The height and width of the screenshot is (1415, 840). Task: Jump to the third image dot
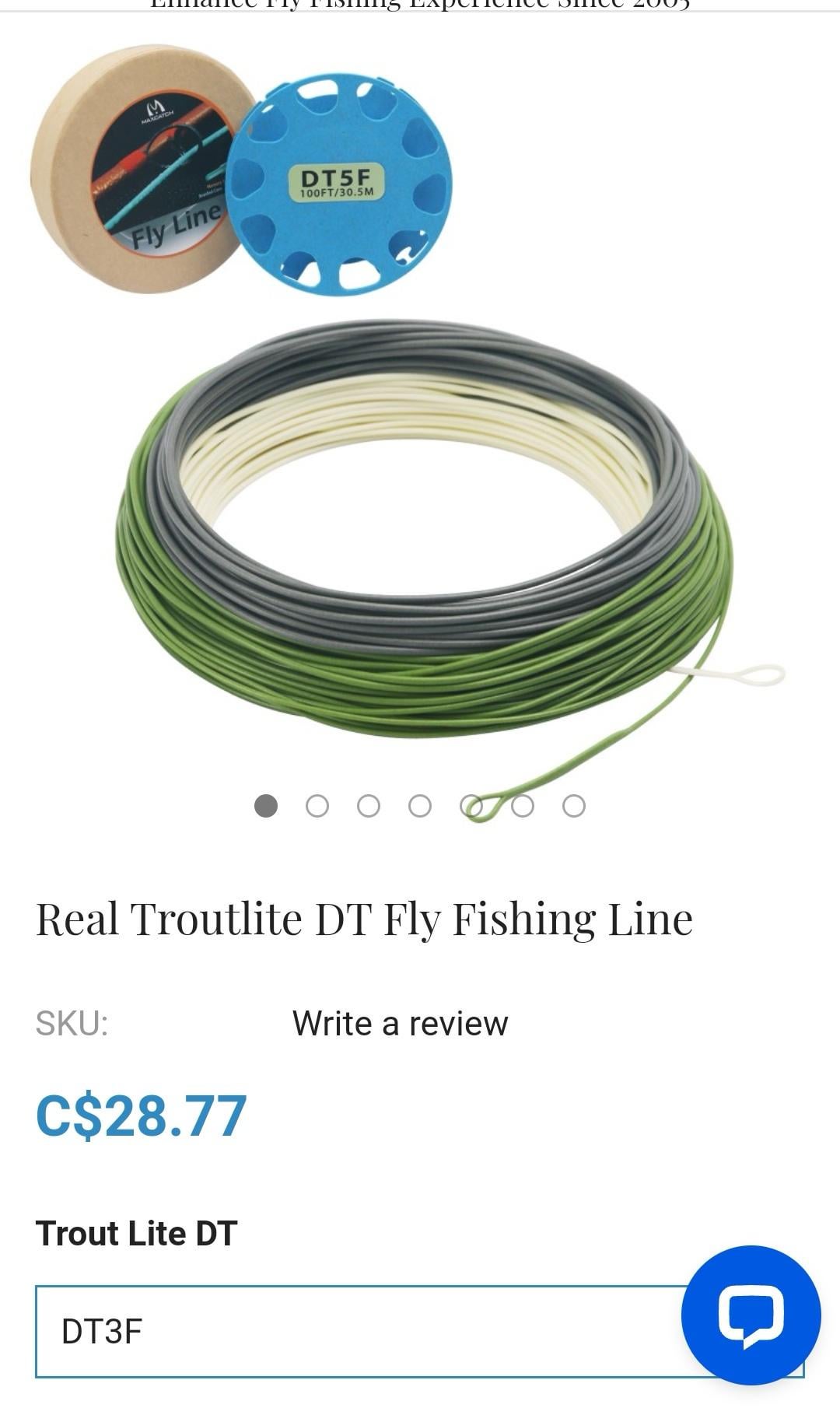369,806
